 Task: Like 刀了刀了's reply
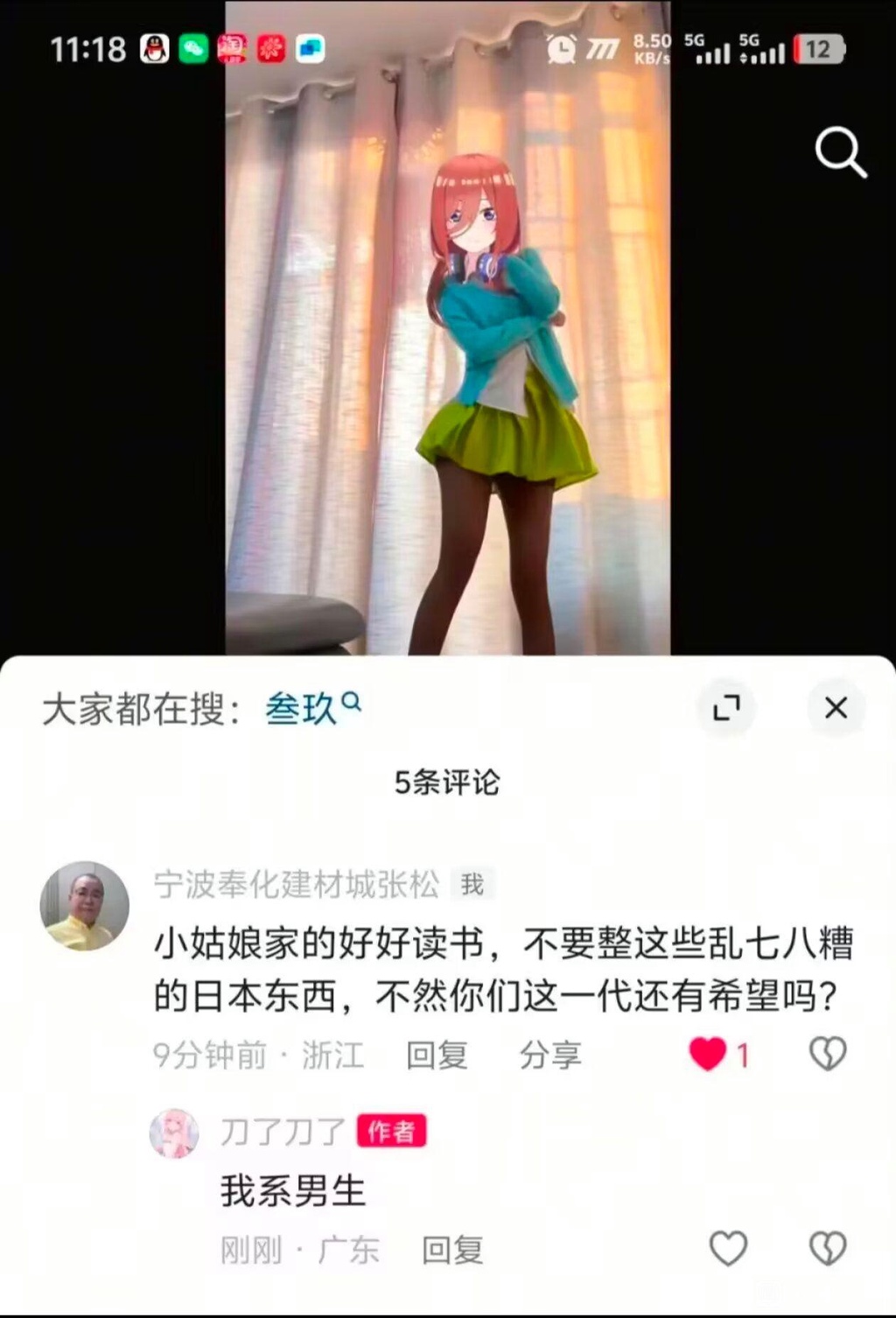[x=728, y=1248]
